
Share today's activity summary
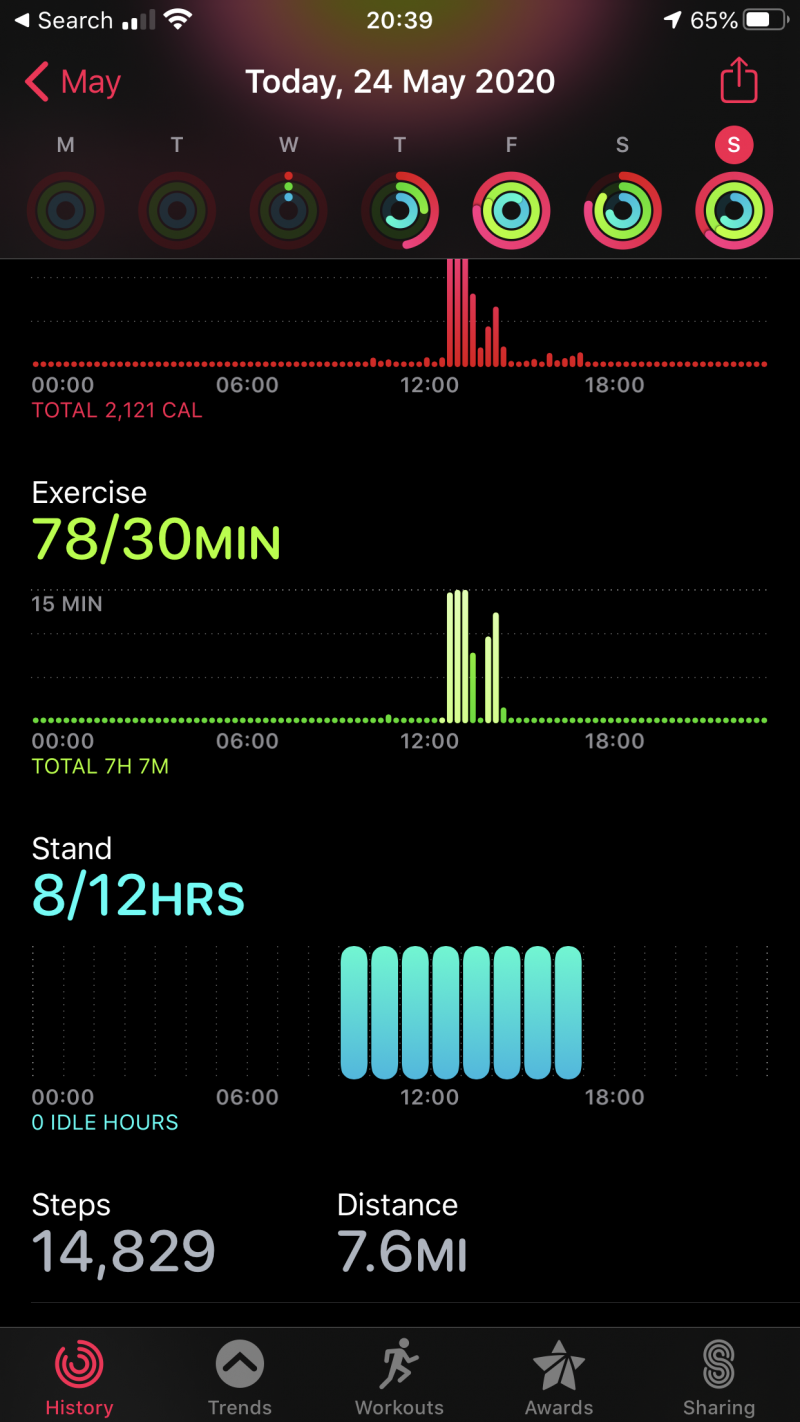tap(739, 80)
